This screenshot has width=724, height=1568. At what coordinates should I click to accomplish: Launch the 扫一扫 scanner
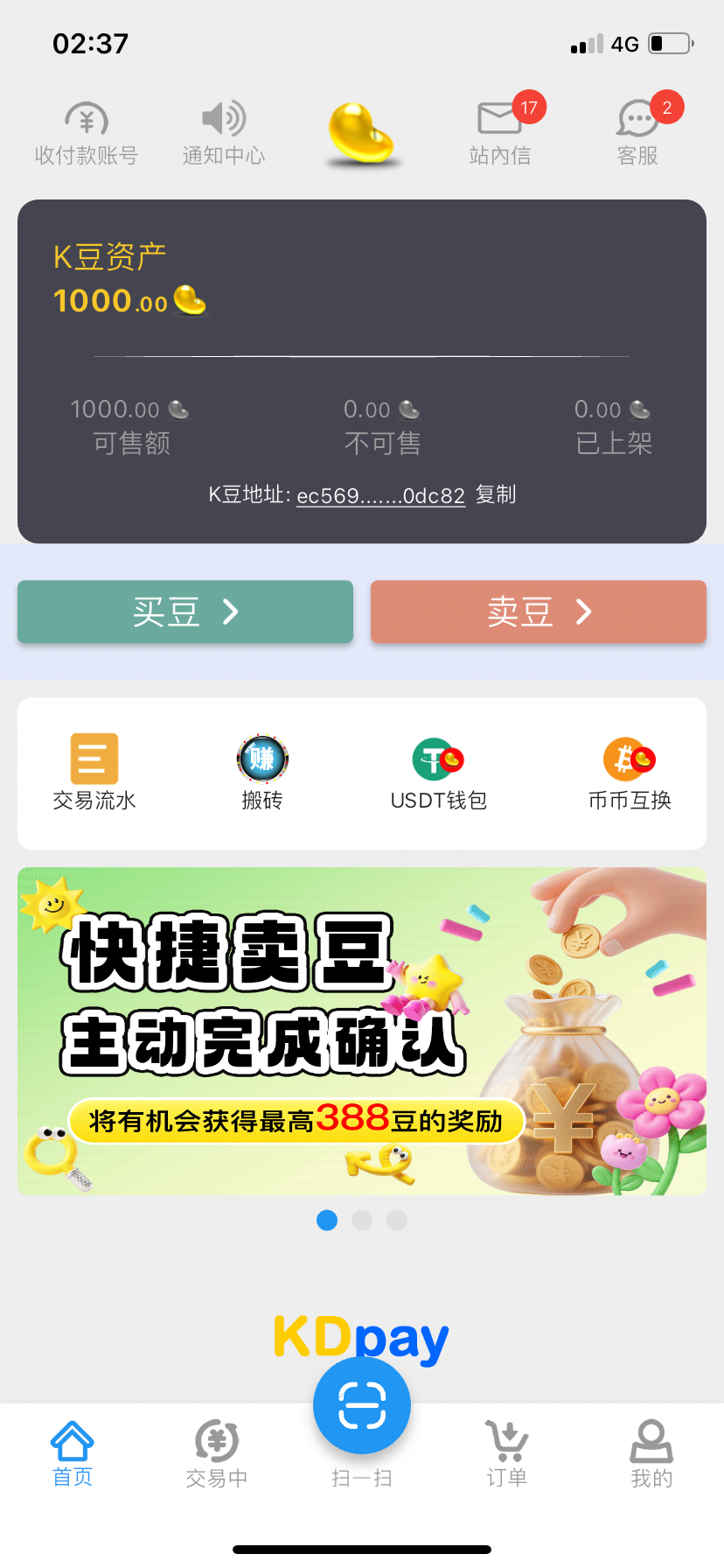pyautogui.click(x=362, y=1409)
